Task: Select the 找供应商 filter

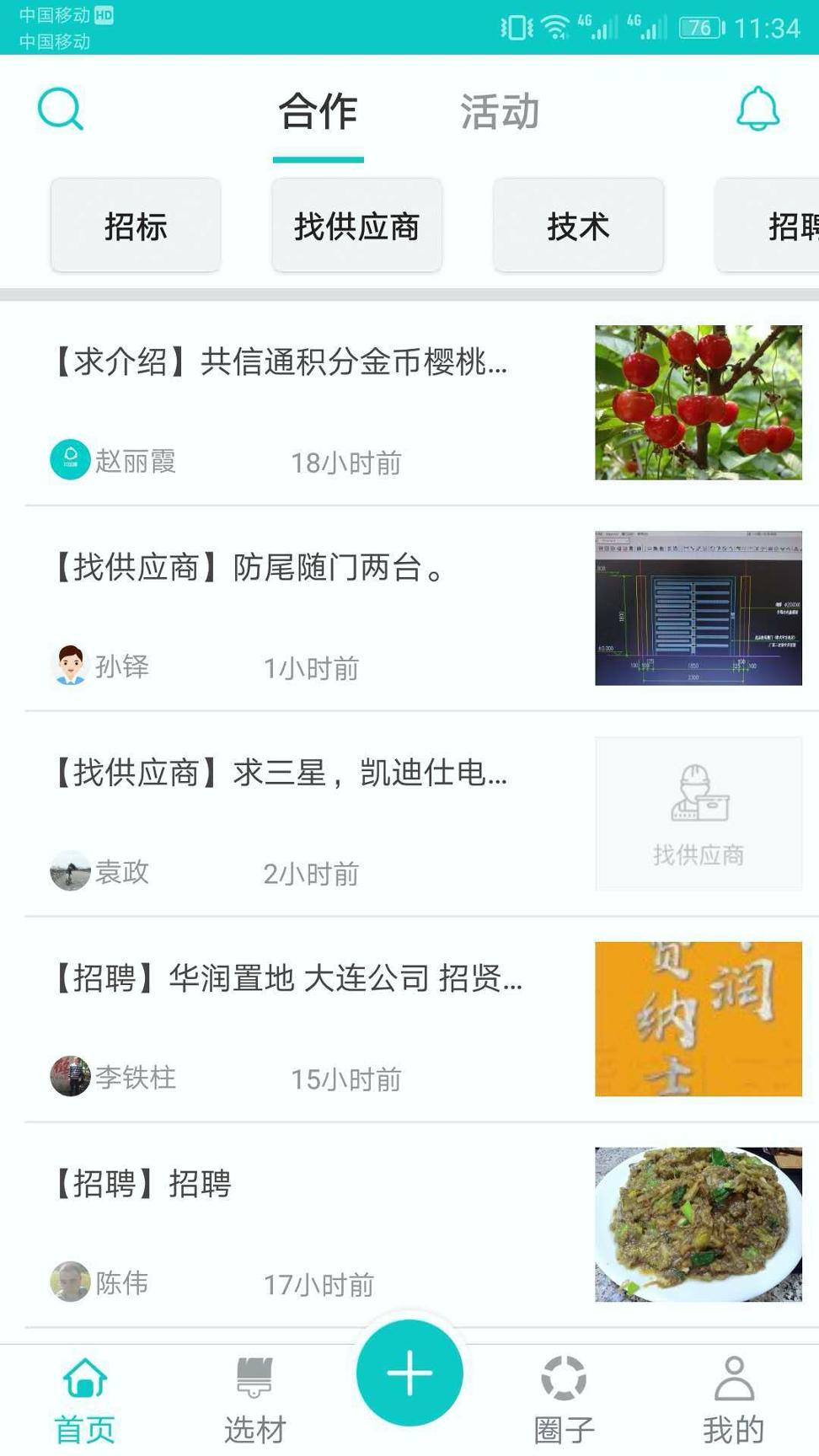Action: coord(356,227)
